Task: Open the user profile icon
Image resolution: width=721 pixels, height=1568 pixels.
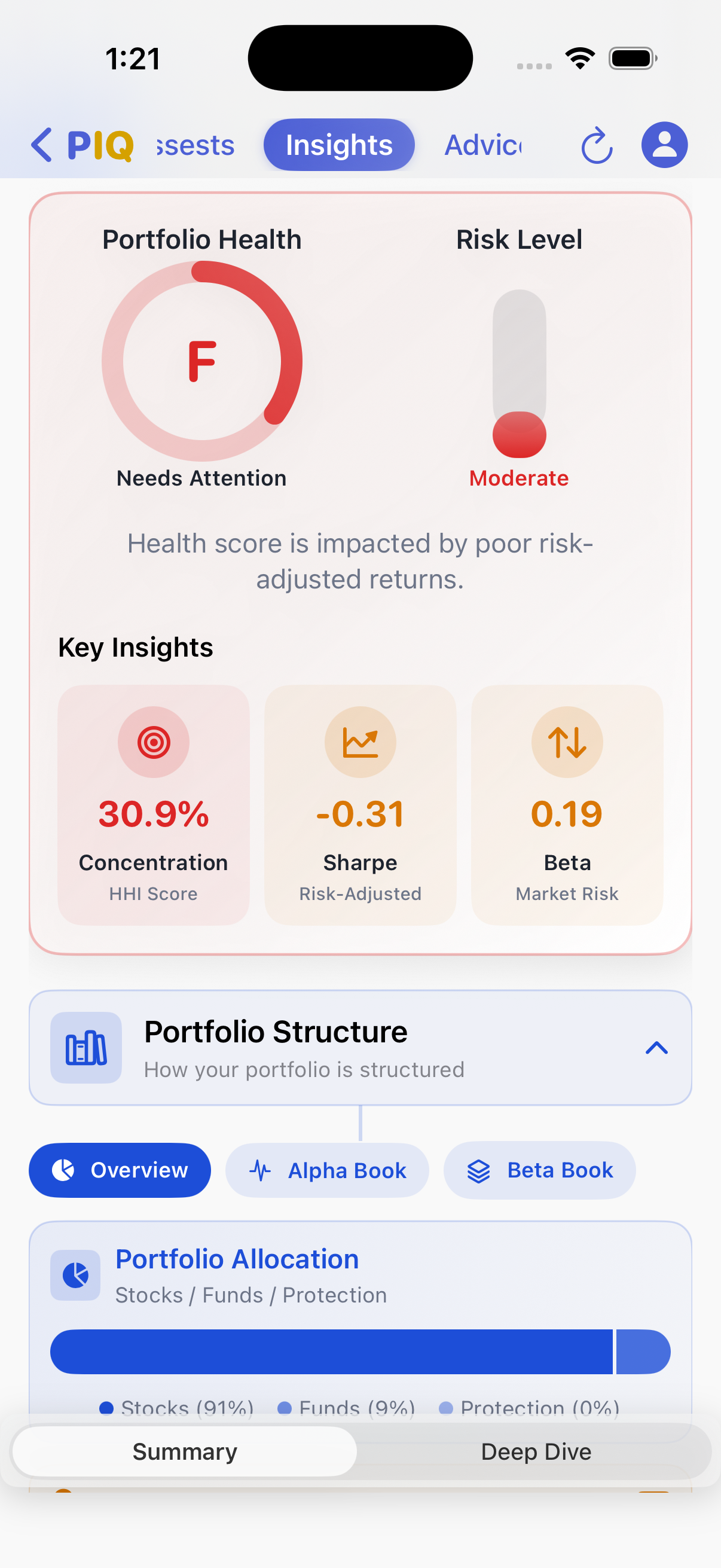Action: pos(664,145)
